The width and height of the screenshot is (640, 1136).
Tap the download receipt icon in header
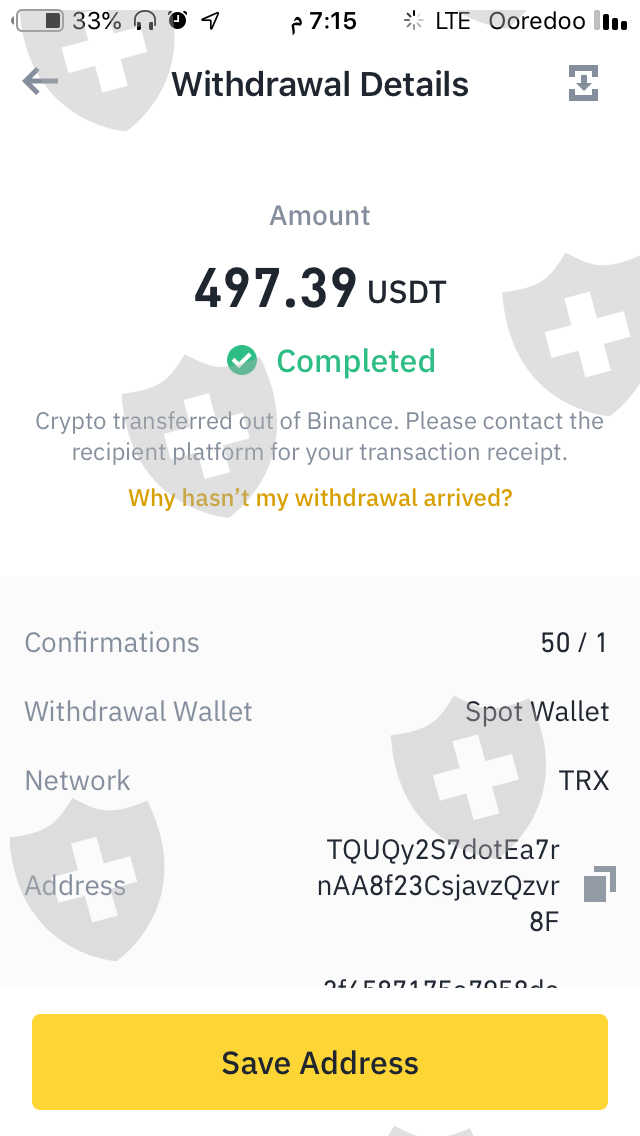coord(583,83)
